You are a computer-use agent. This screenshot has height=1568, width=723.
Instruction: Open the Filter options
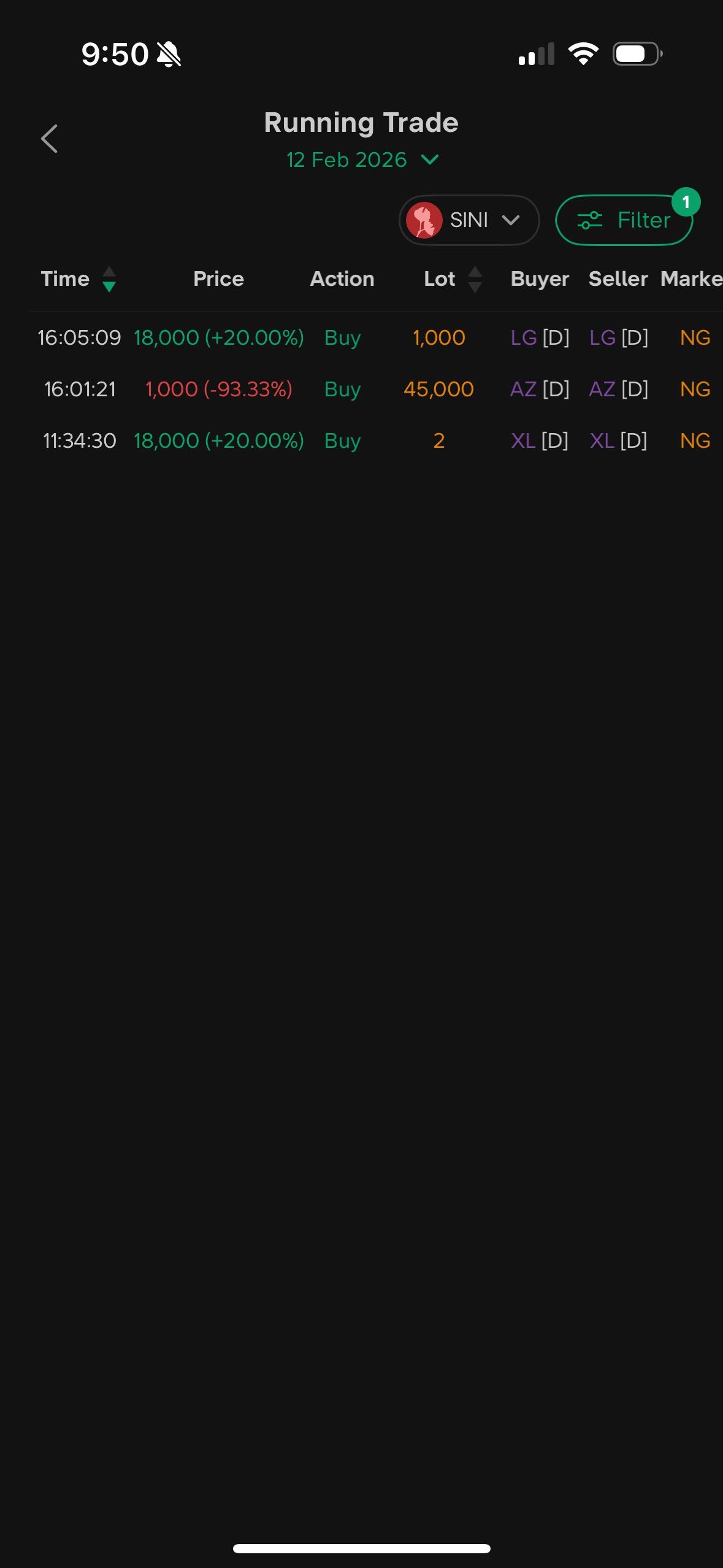coord(624,220)
